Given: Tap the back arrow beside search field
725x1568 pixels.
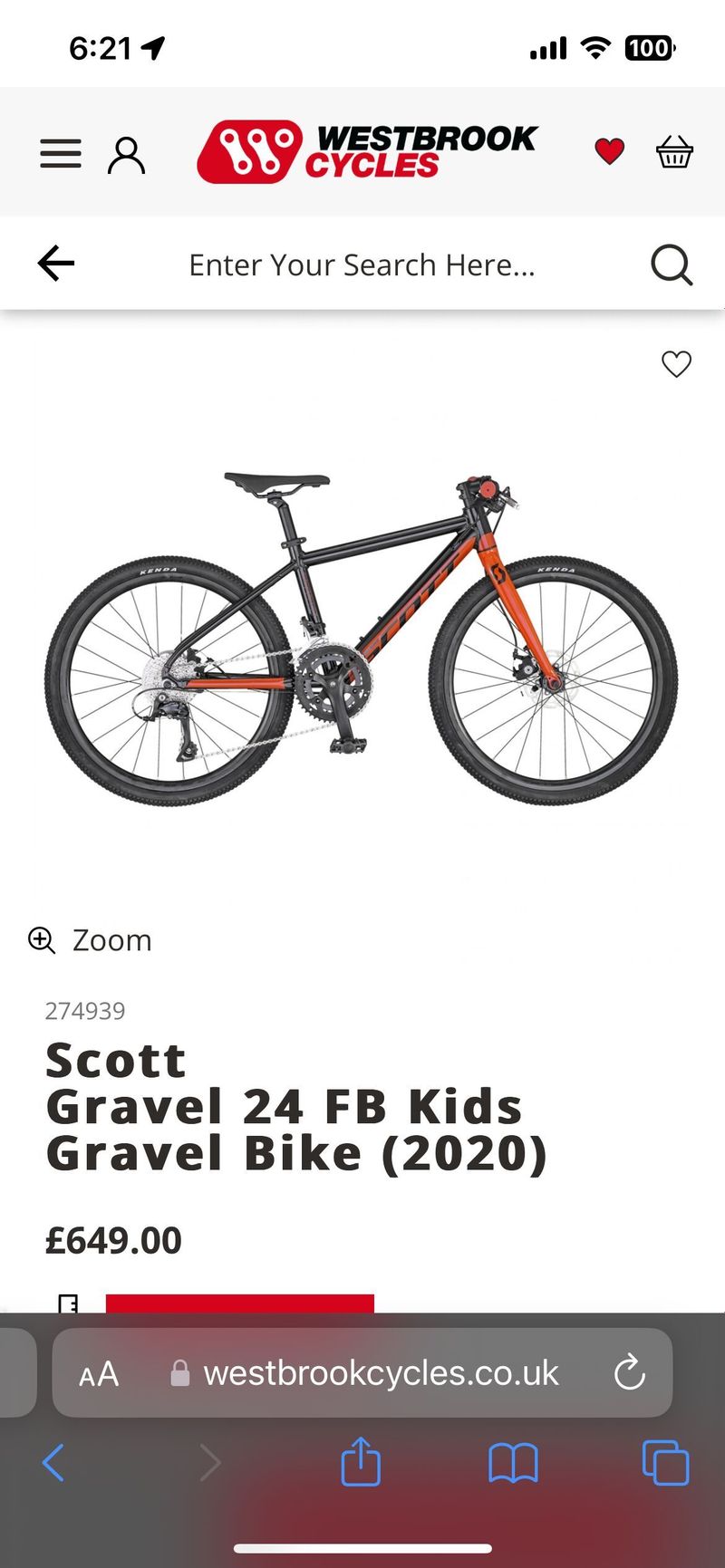Looking at the screenshot, I should (56, 264).
